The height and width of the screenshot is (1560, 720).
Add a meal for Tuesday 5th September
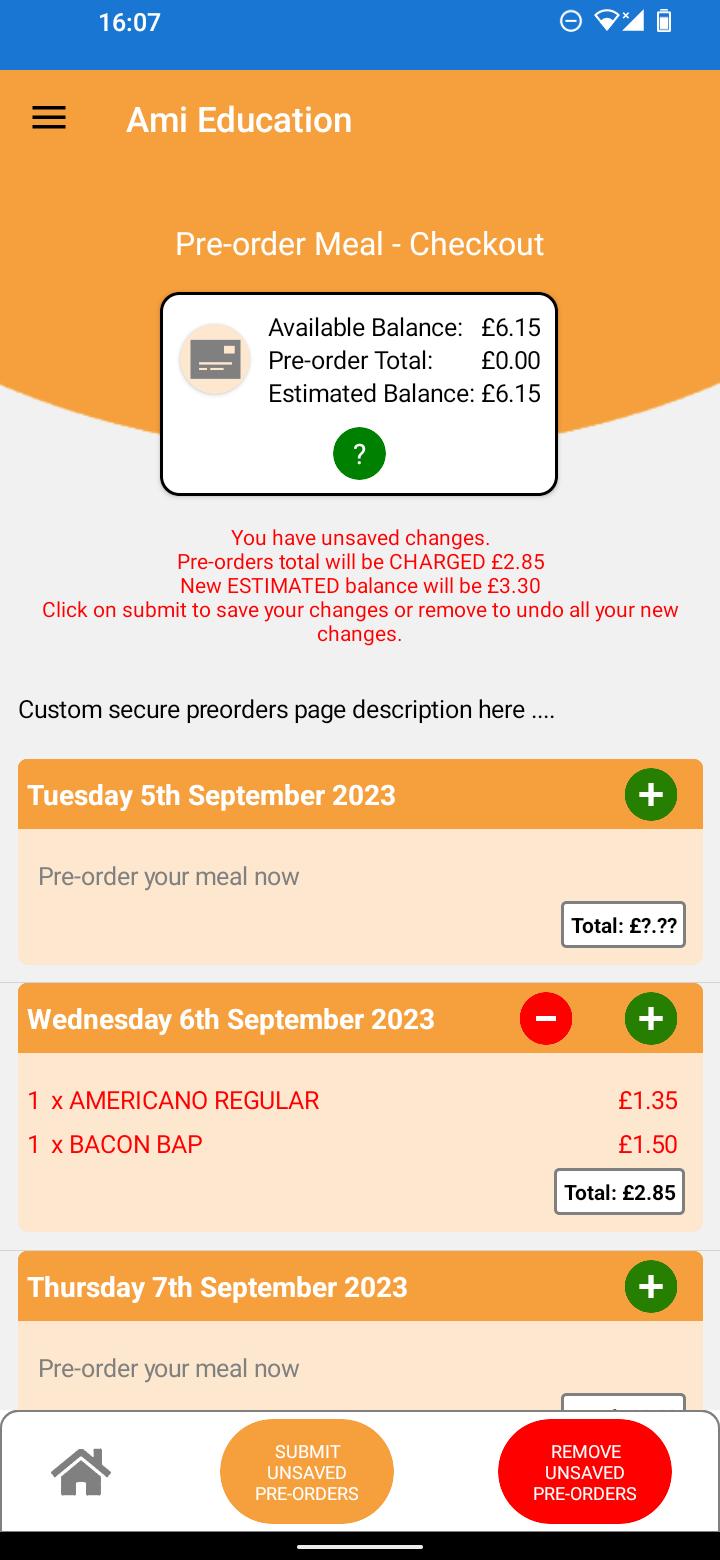click(651, 795)
